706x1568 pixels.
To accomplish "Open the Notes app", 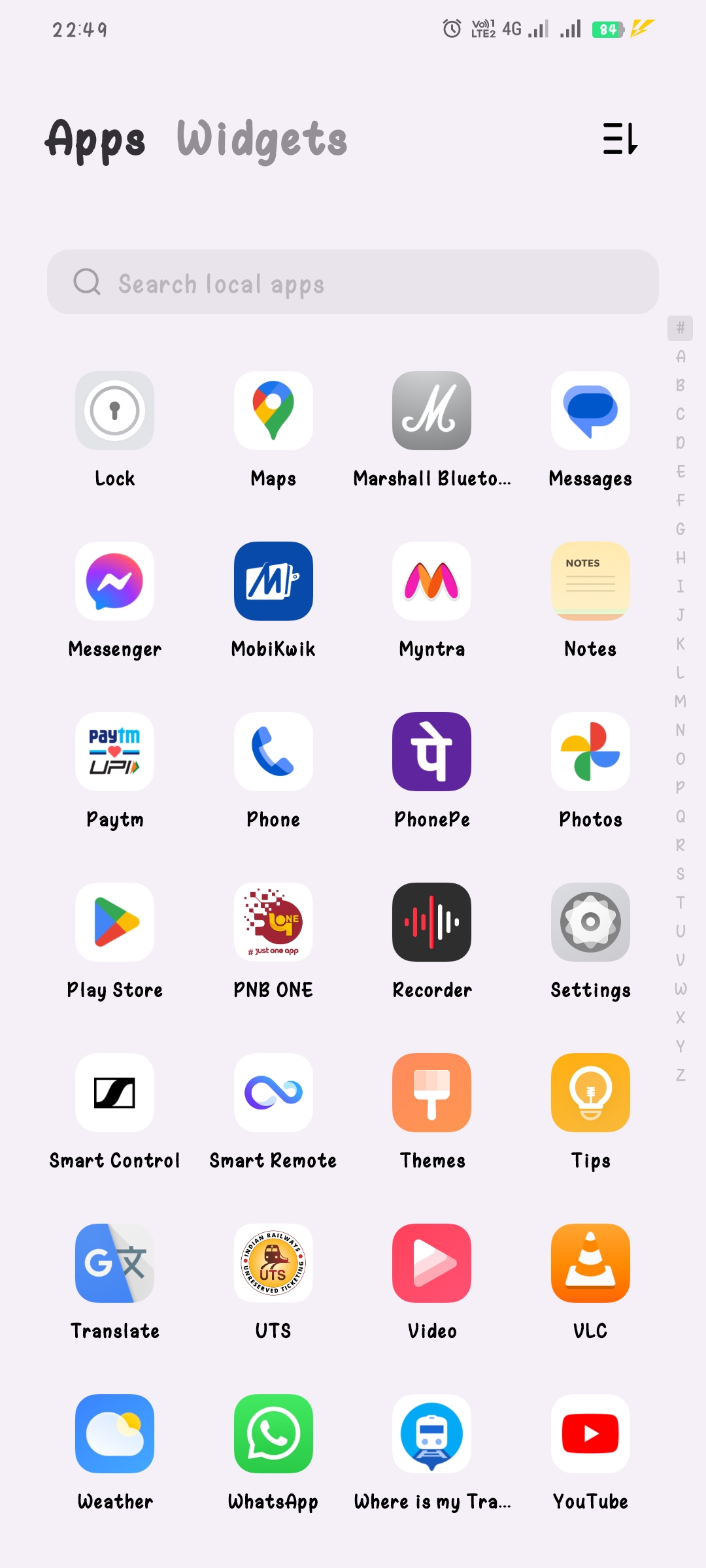I will point(590,581).
